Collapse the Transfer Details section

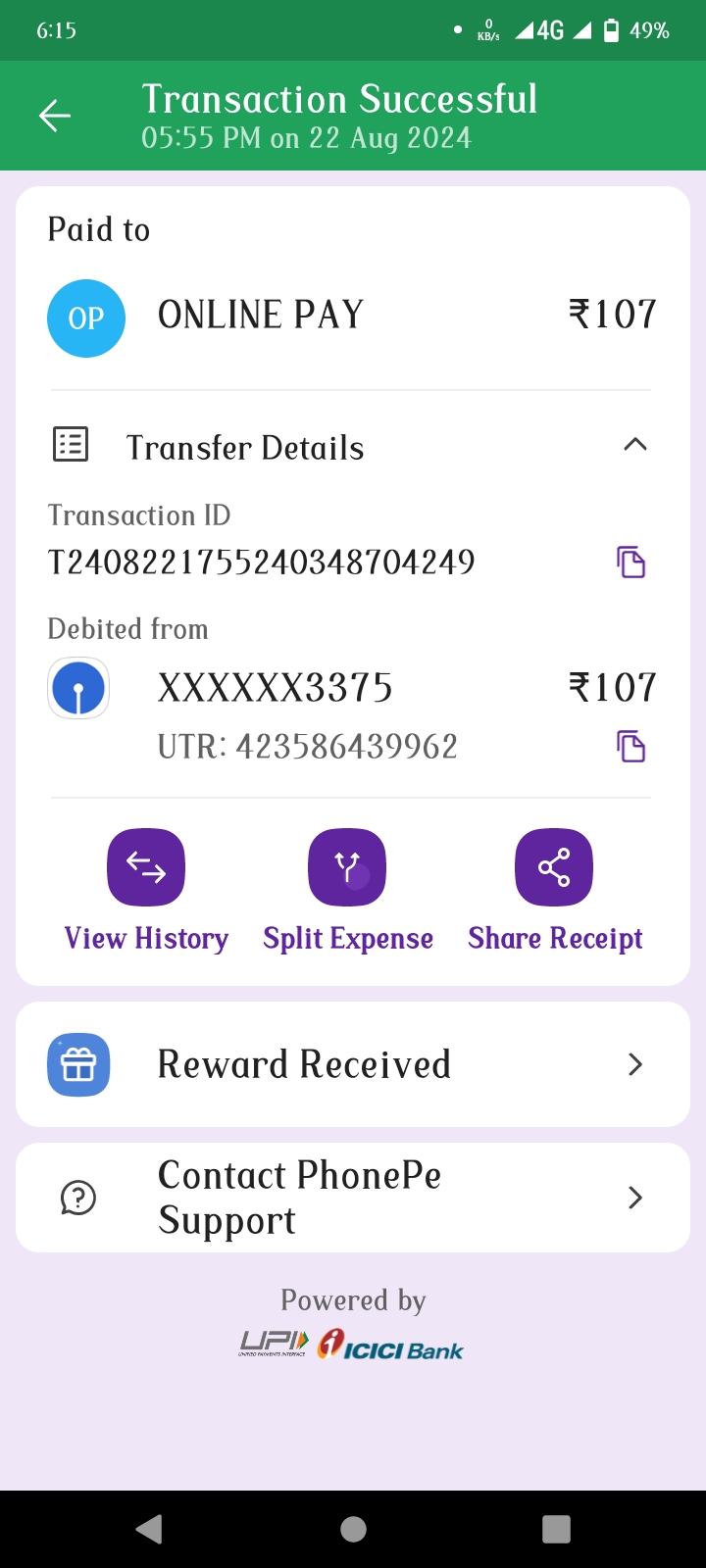(x=634, y=445)
